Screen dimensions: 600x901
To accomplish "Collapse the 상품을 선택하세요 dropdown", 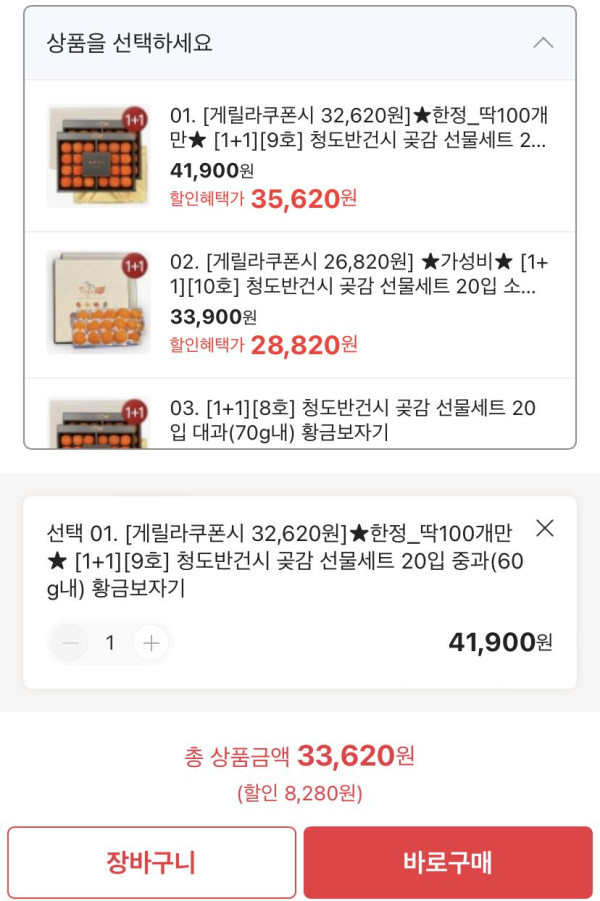I will pyautogui.click(x=543, y=43).
